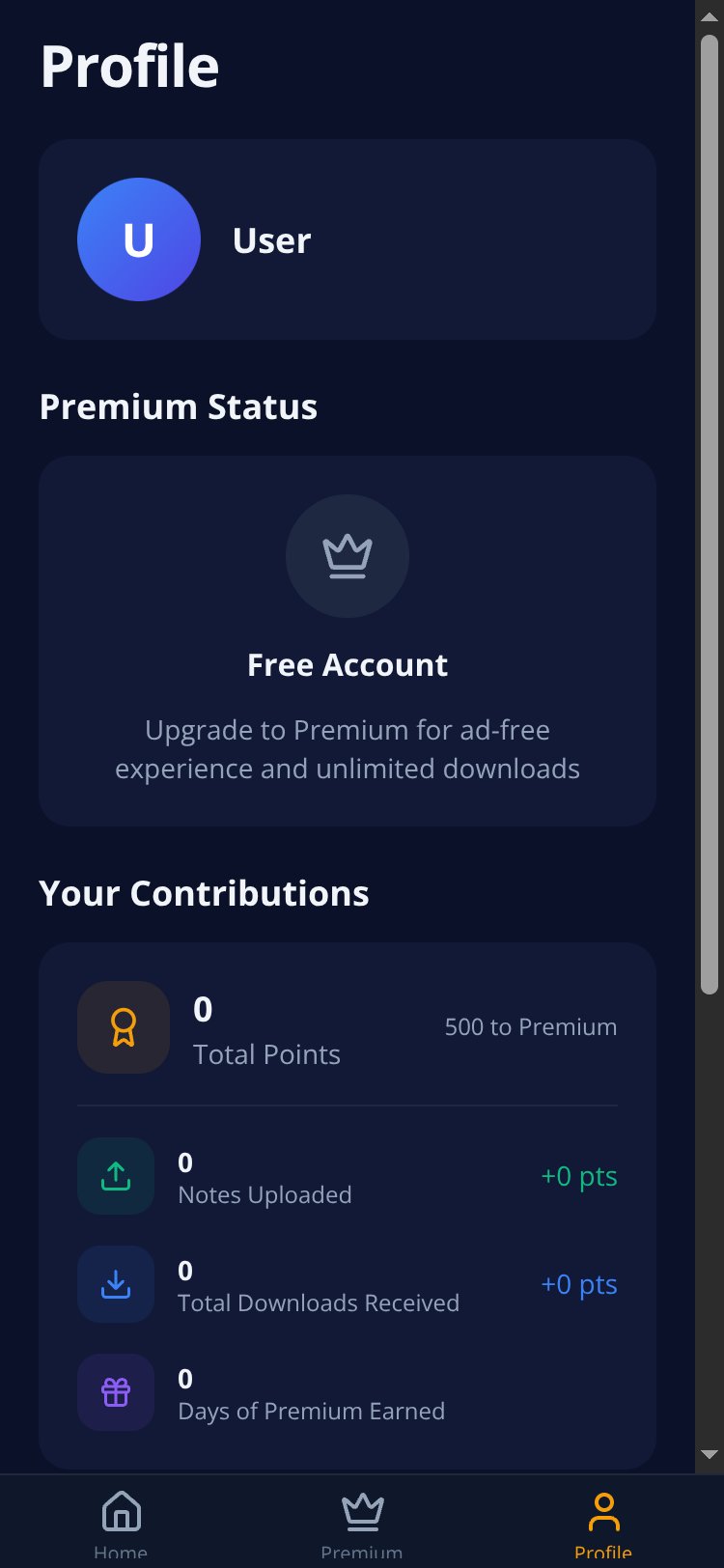
Task: Switch to the Home tab
Action: click(x=121, y=1523)
